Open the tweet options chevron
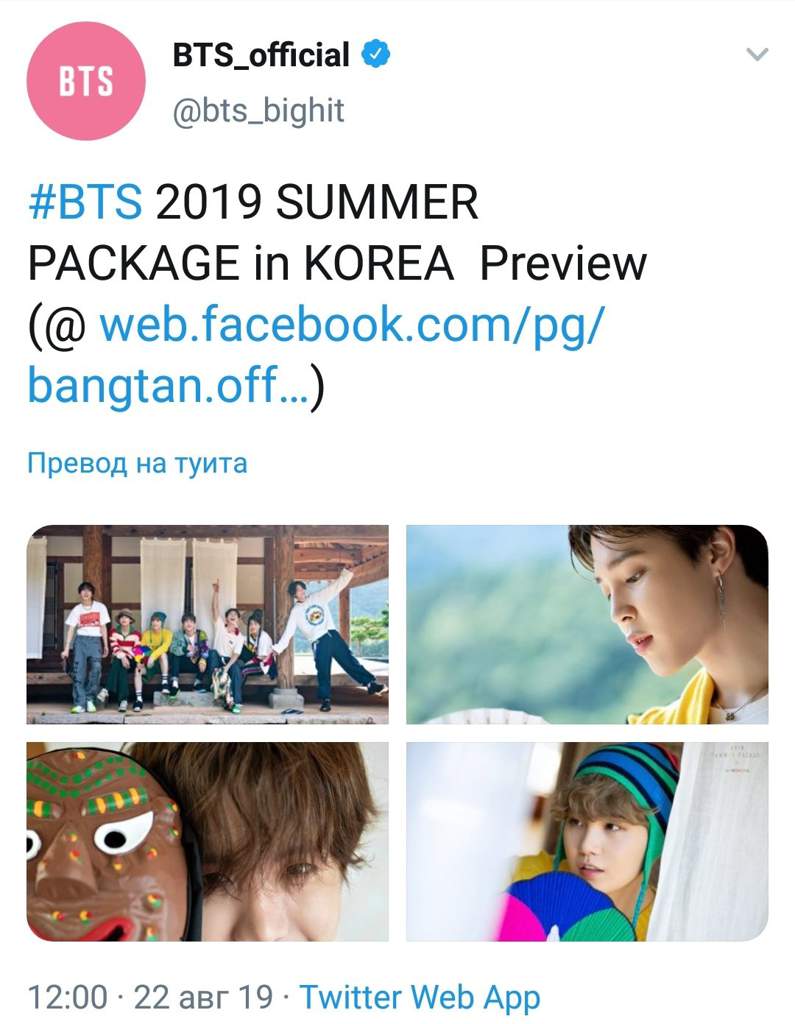This screenshot has height=1024, width=795. (758, 55)
